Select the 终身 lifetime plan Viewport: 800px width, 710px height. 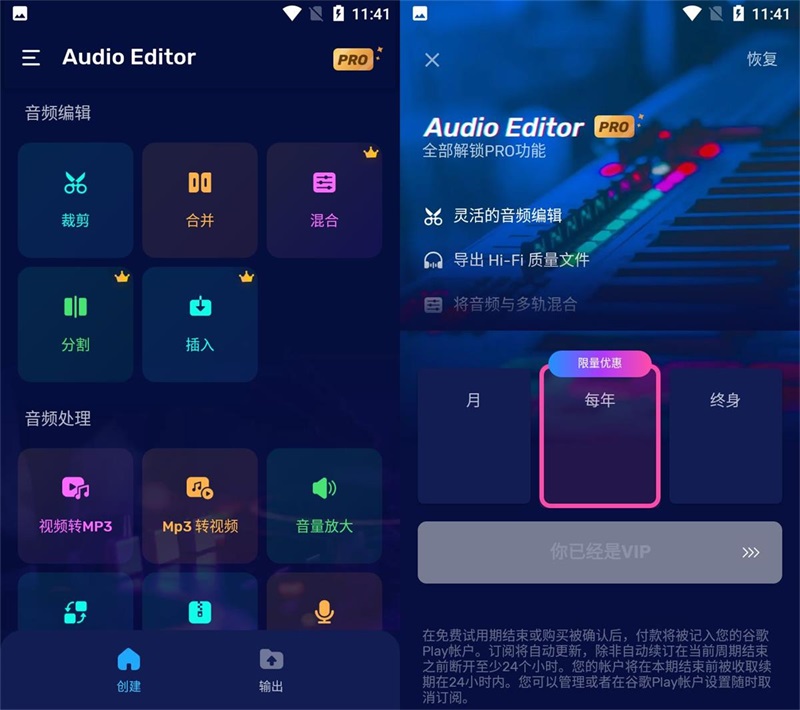point(725,435)
